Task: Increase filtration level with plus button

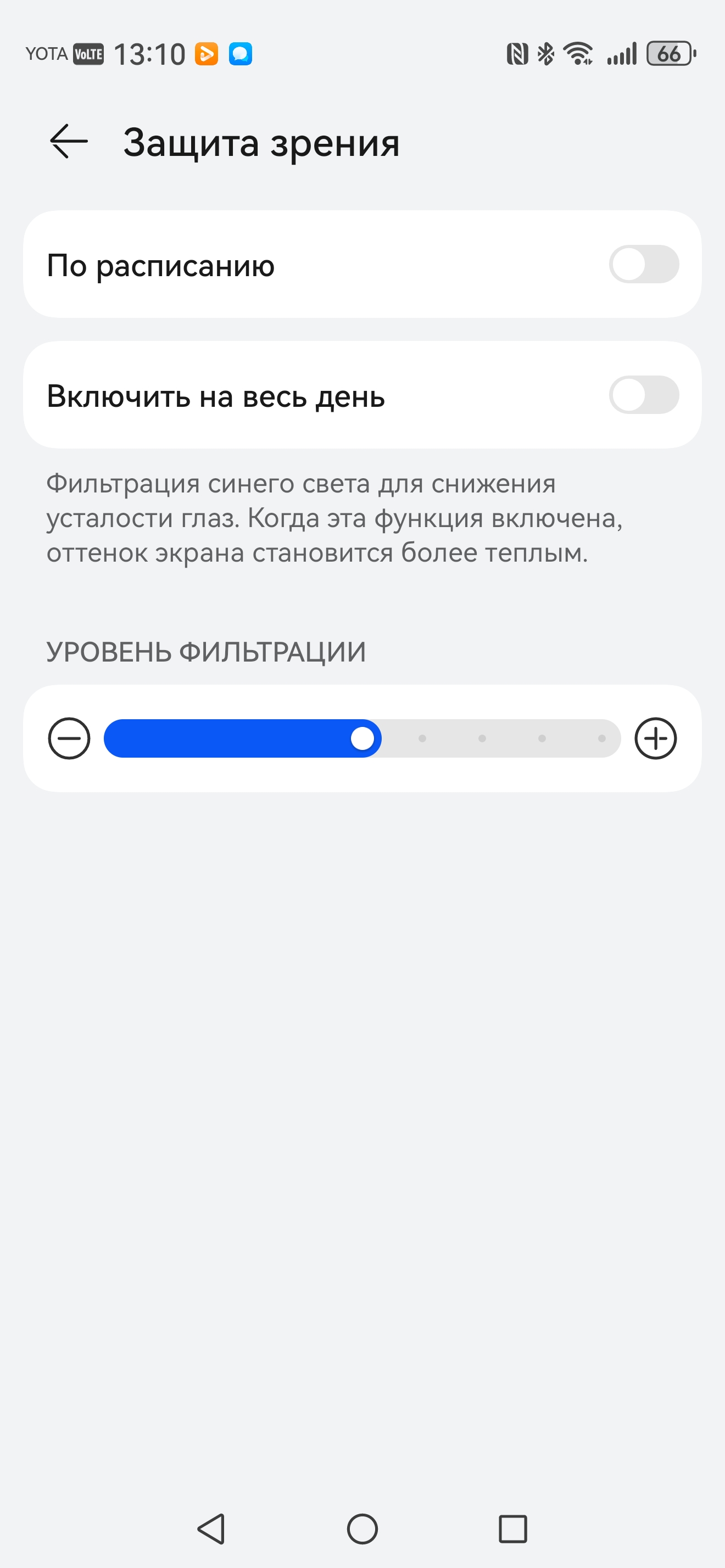Action: (x=656, y=738)
